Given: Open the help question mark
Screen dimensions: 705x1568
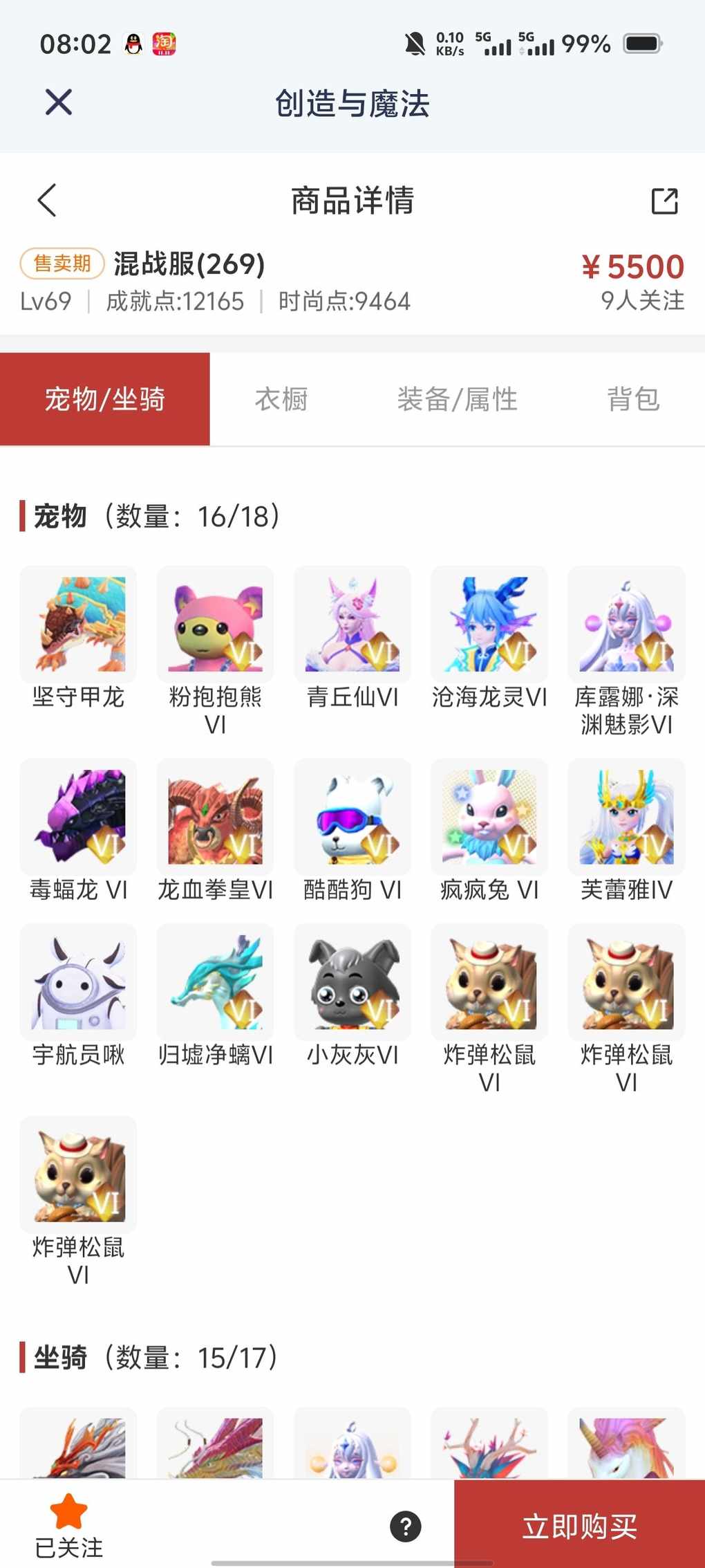Looking at the screenshot, I should (406, 1526).
